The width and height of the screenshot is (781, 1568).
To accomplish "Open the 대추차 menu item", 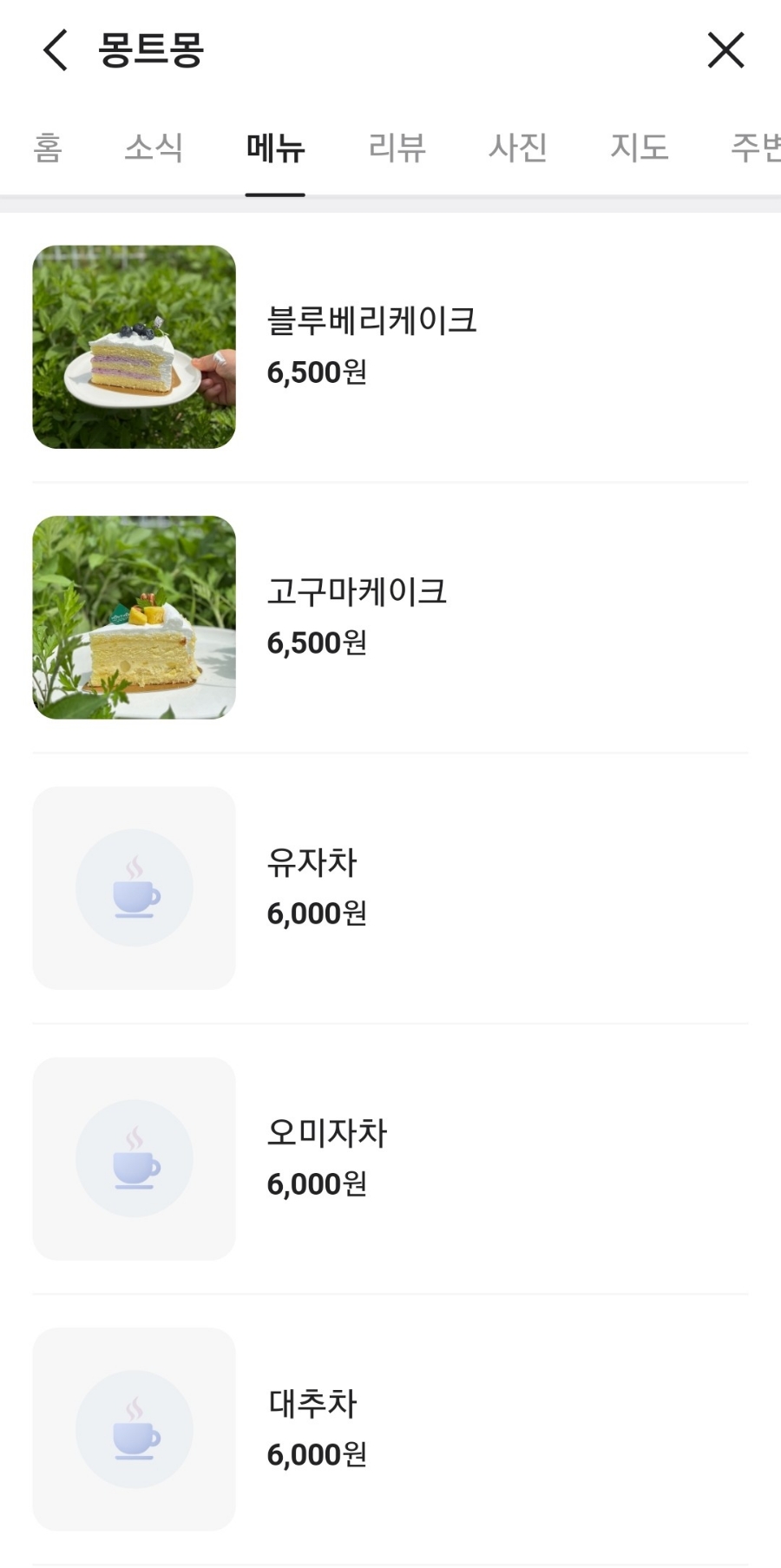I will coord(312,1404).
